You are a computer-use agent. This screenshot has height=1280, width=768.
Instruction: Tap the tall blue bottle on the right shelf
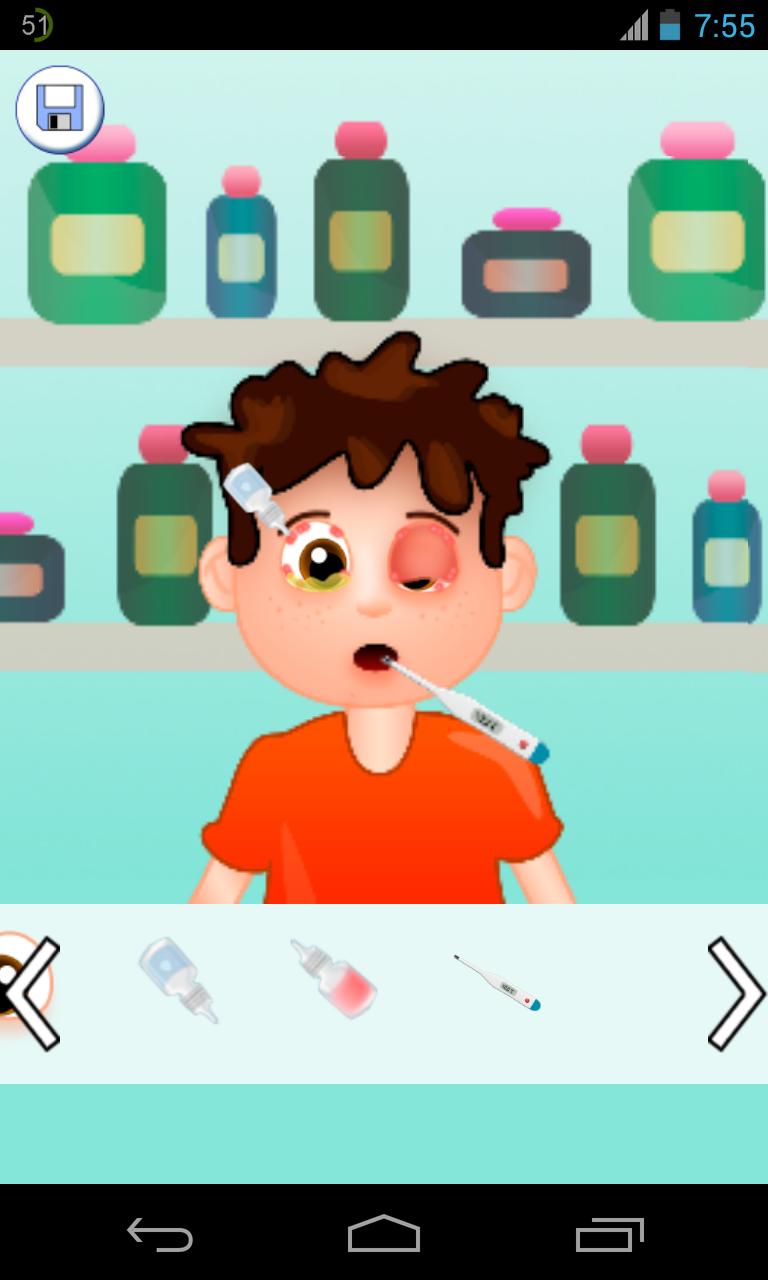[x=725, y=560]
